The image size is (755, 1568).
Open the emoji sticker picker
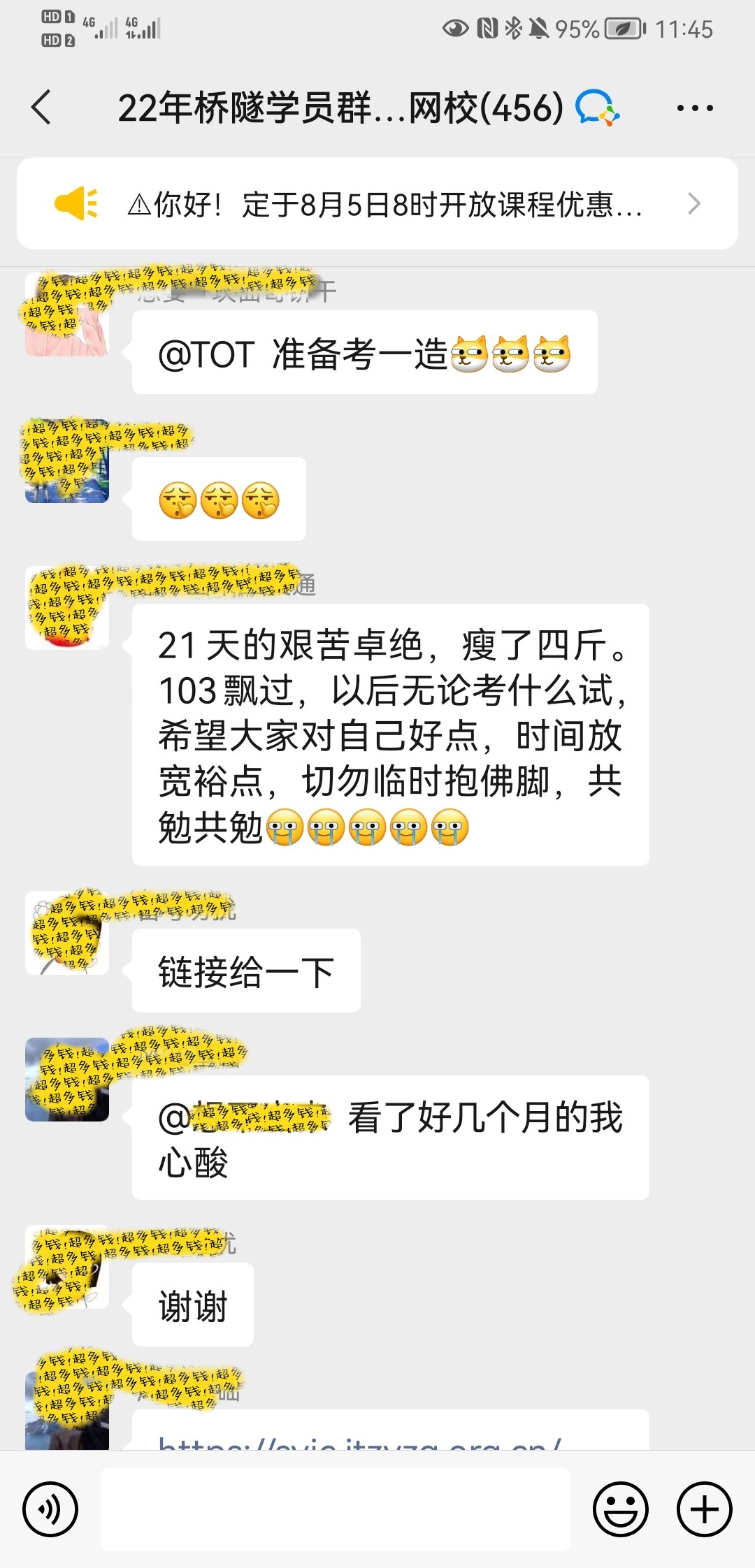pos(621,1509)
